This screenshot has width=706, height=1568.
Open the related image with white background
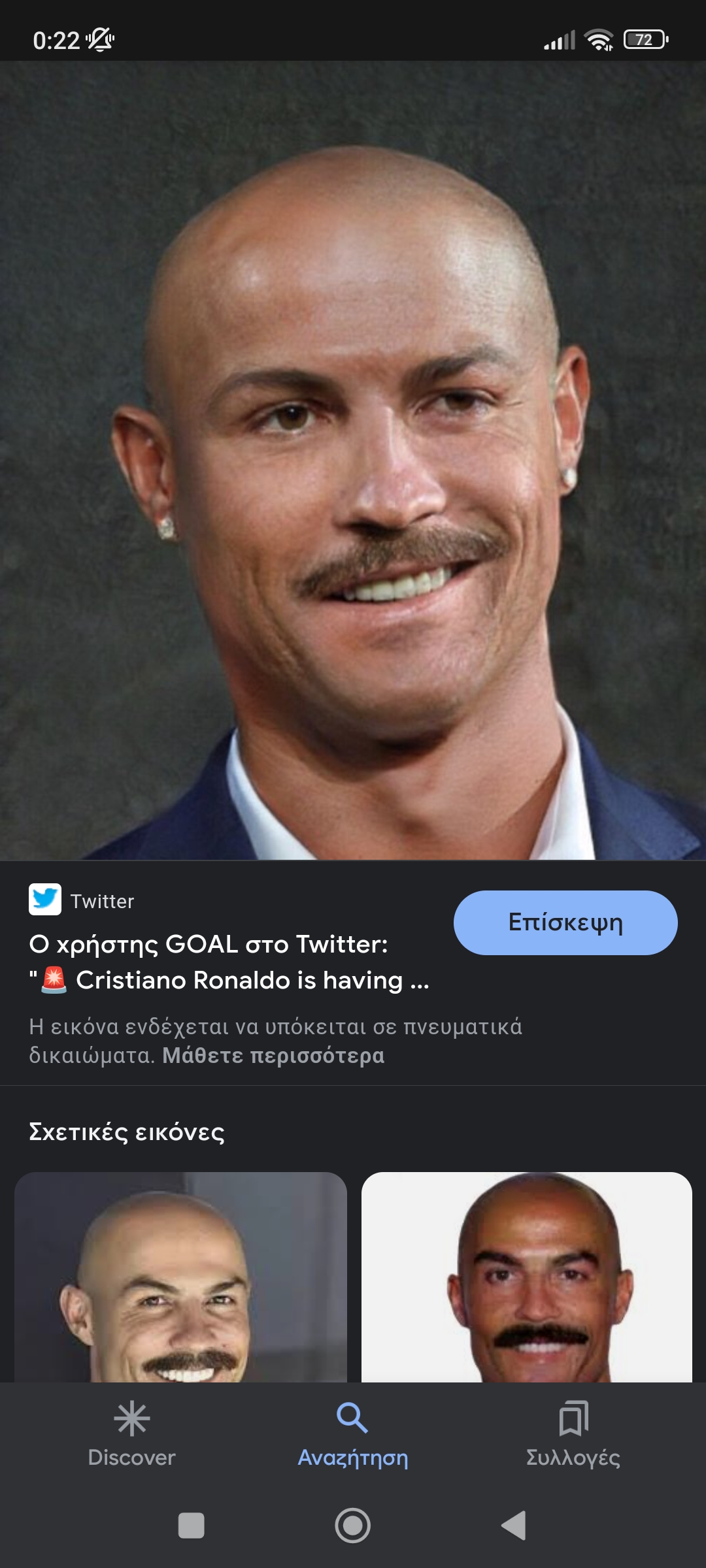[x=527, y=1277]
